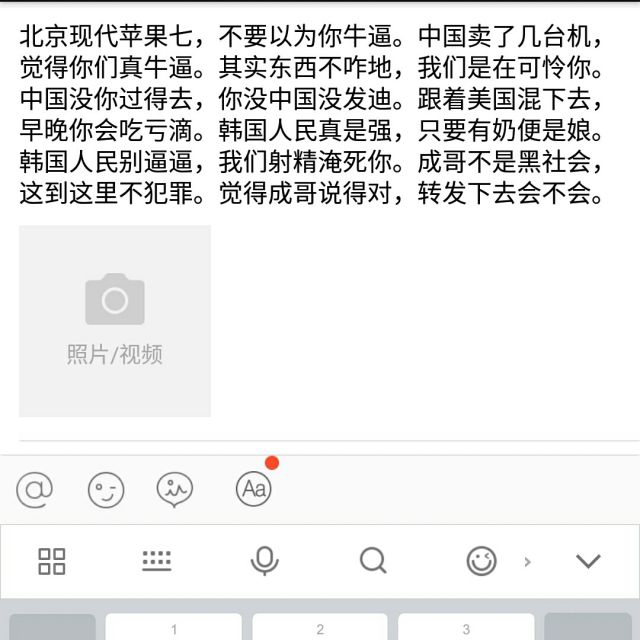640x640 pixels.
Task: Mention someone with the @ icon
Action: (x=35, y=489)
